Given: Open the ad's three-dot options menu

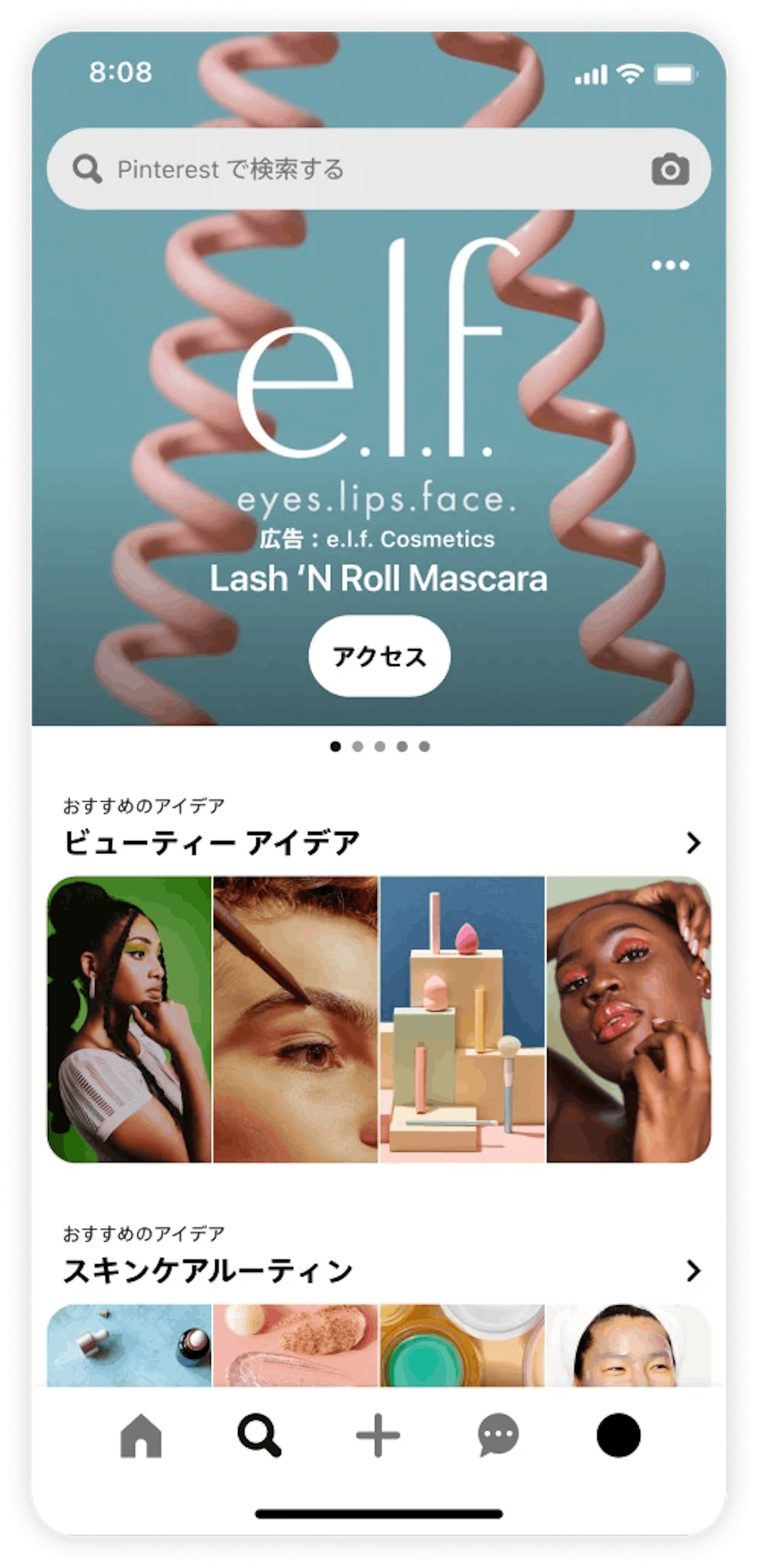Looking at the screenshot, I should [670, 265].
